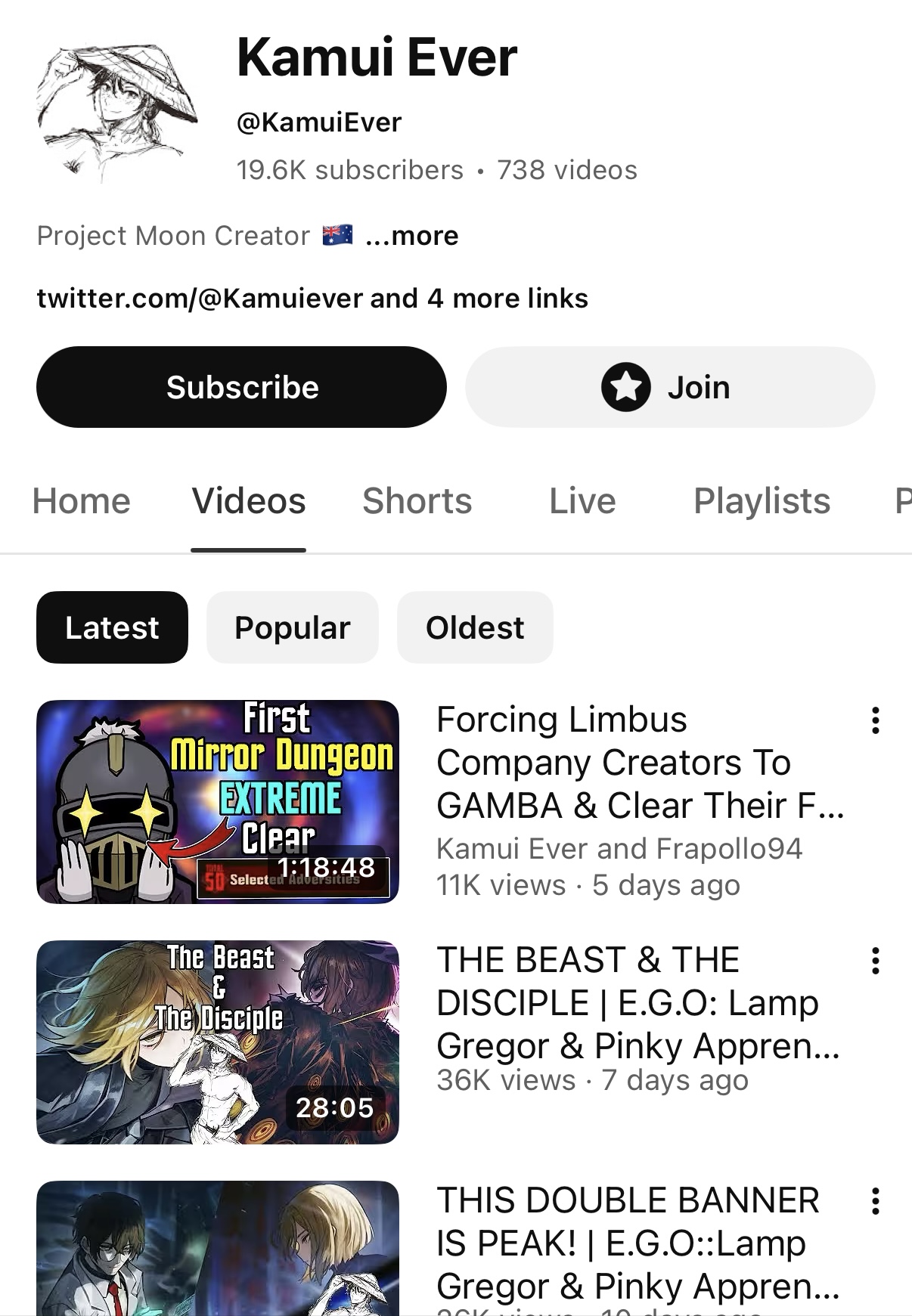Switch to the Playlists tab
Image resolution: width=912 pixels, height=1316 pixels.
[x=762, y=501]
